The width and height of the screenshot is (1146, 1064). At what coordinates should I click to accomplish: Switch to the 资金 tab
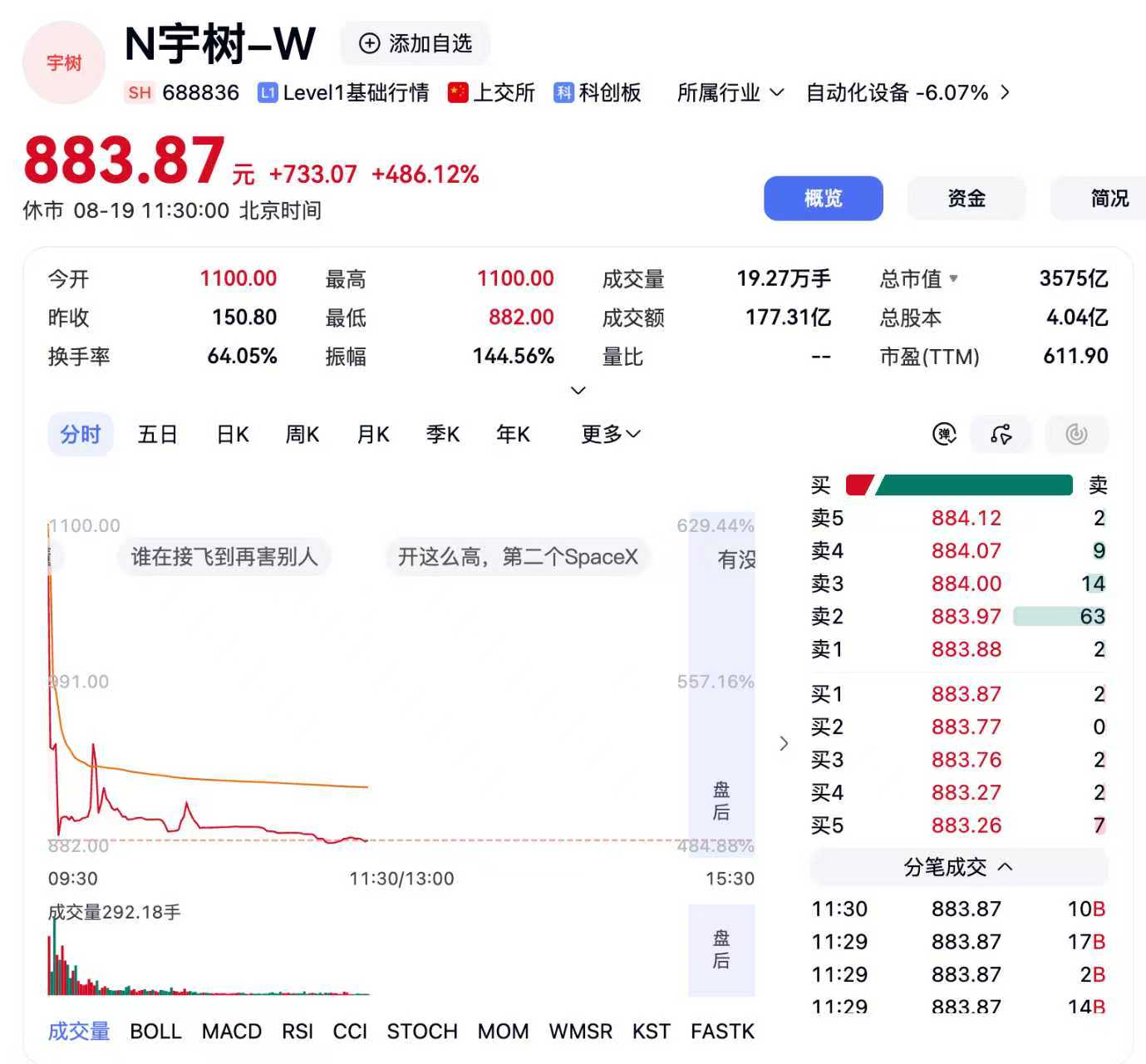point(966,199)
